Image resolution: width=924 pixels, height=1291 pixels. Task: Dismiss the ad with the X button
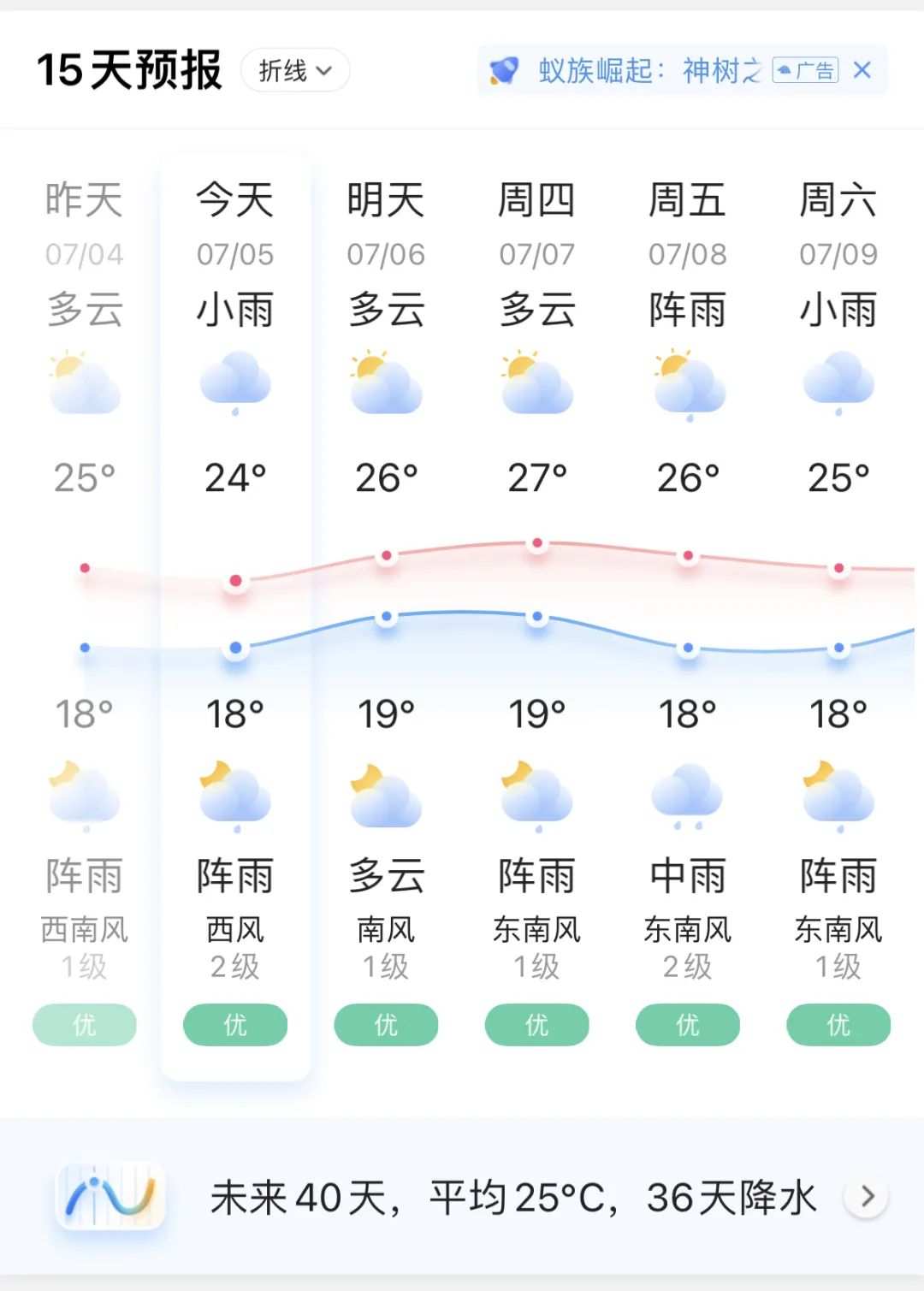point(863,71)
